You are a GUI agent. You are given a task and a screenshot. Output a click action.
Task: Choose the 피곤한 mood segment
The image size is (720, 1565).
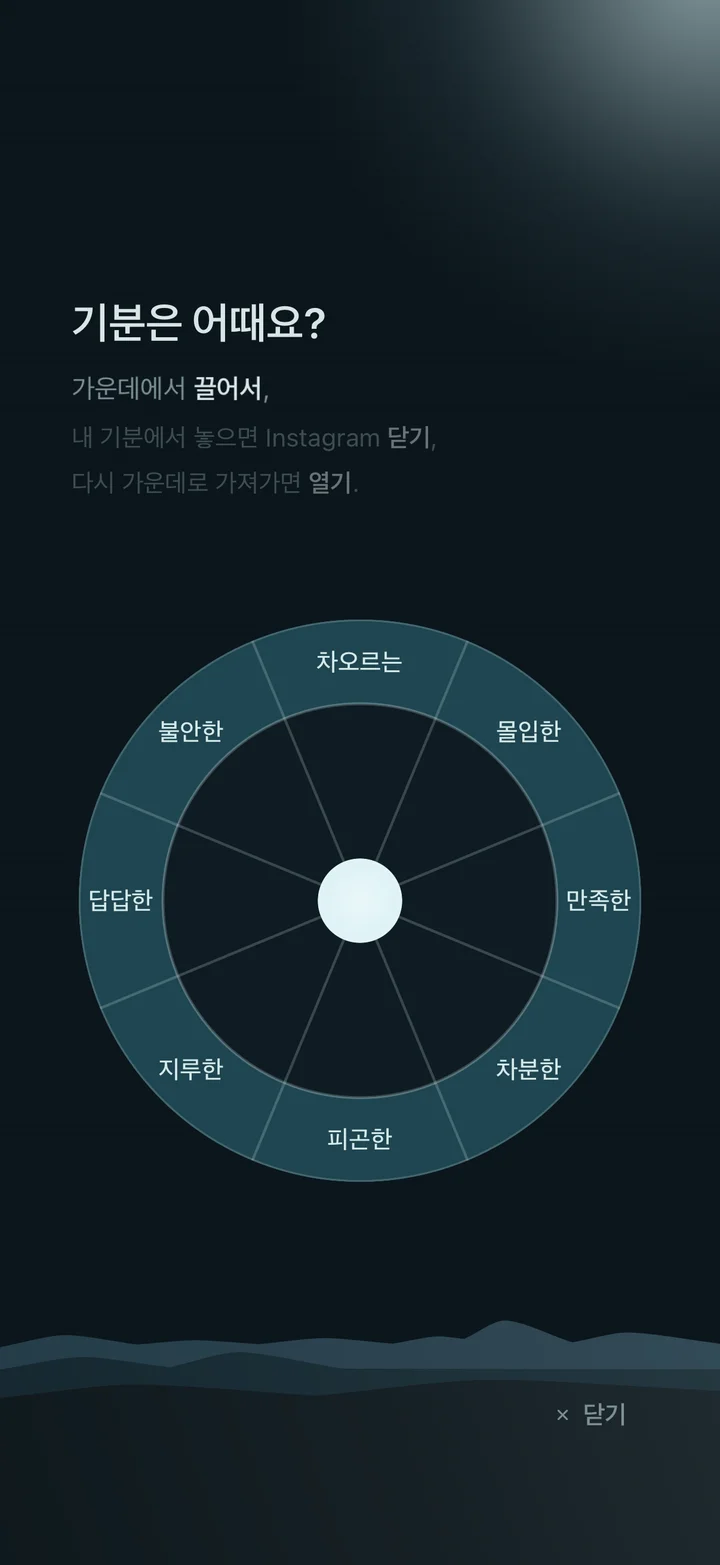click(360, 1138)
